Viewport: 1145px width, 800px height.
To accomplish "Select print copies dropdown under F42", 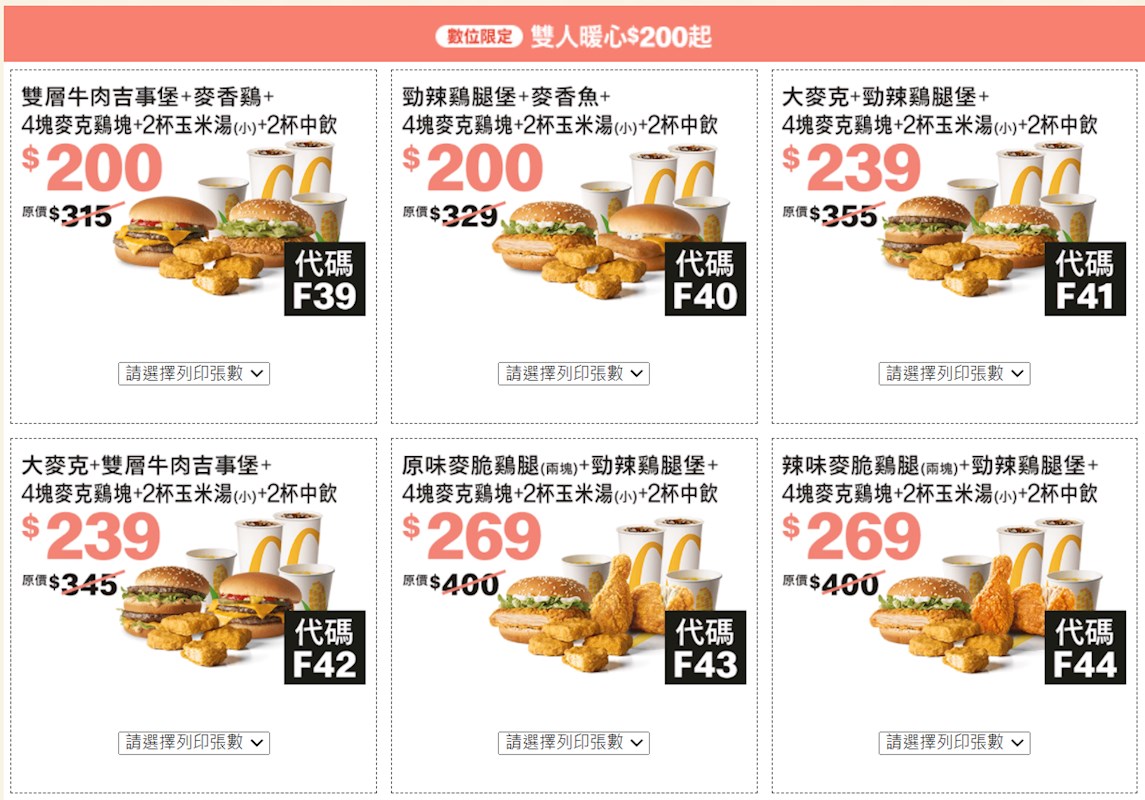I will pyautogui.click(x=194, y=743).
